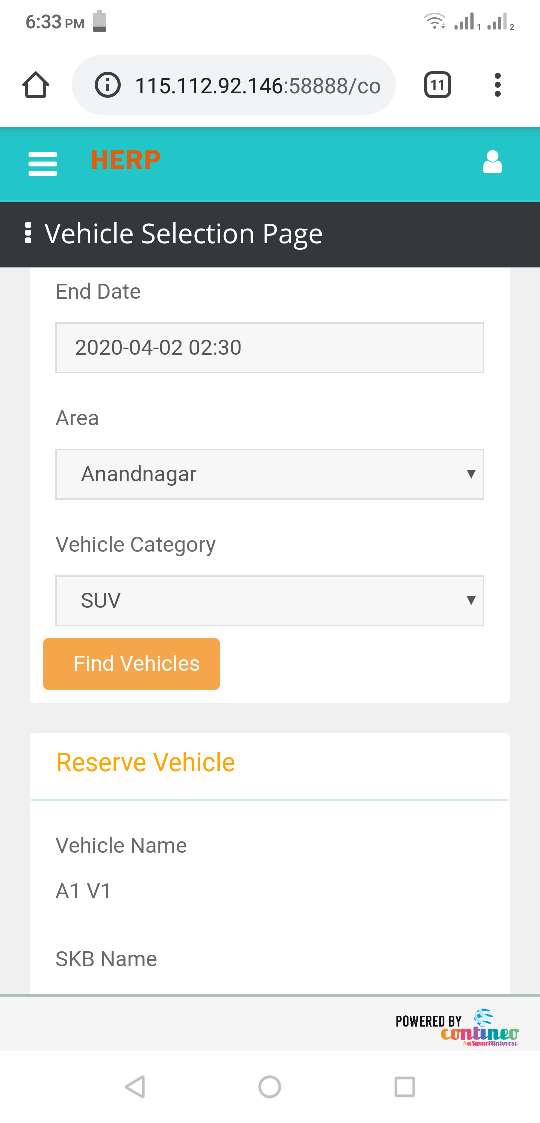Open the system recent apps
Image resolution: width=540 pixels, height=1123 pixels.
(405, 1086)
